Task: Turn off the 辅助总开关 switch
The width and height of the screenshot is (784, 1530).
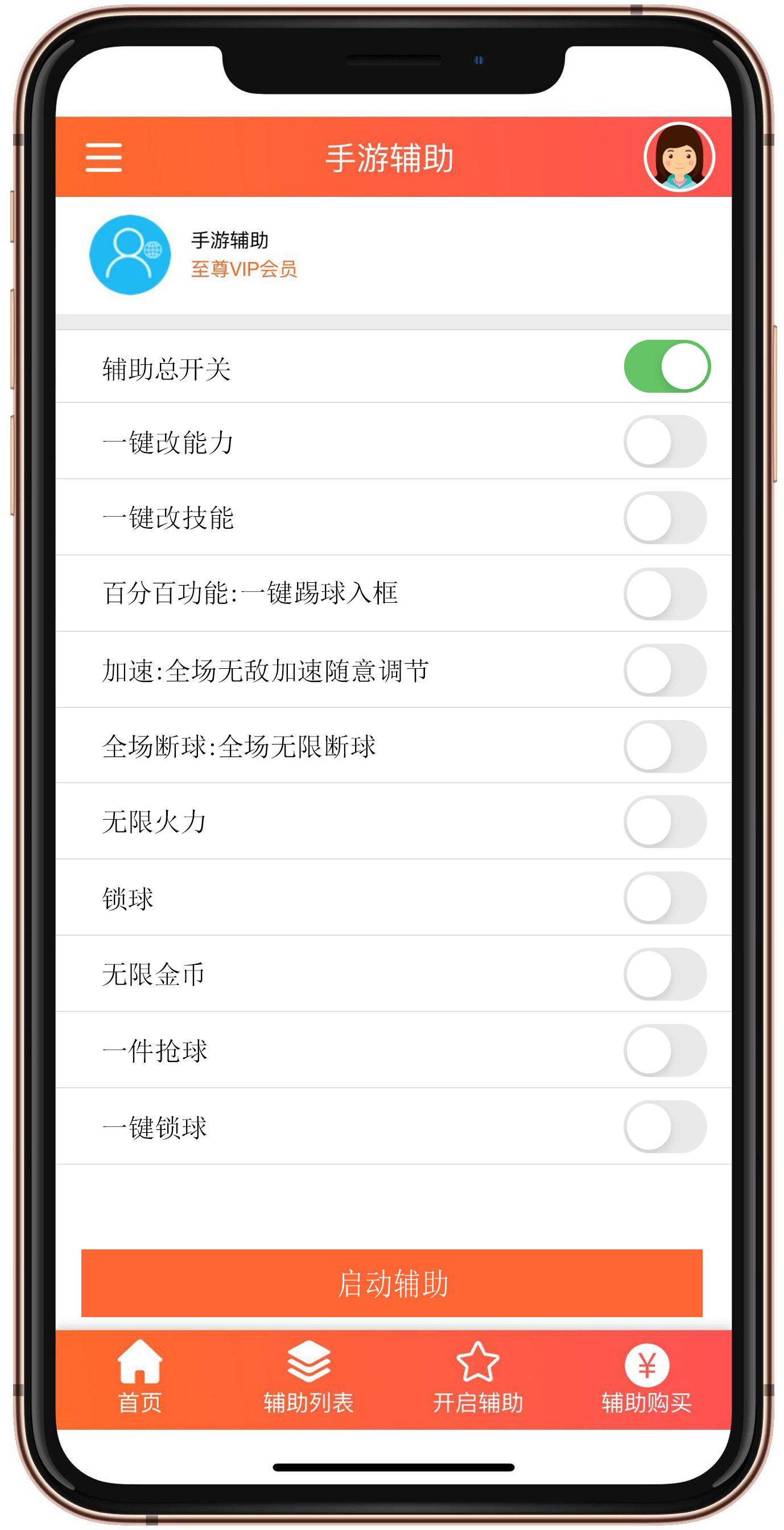Action: [666, 367]
